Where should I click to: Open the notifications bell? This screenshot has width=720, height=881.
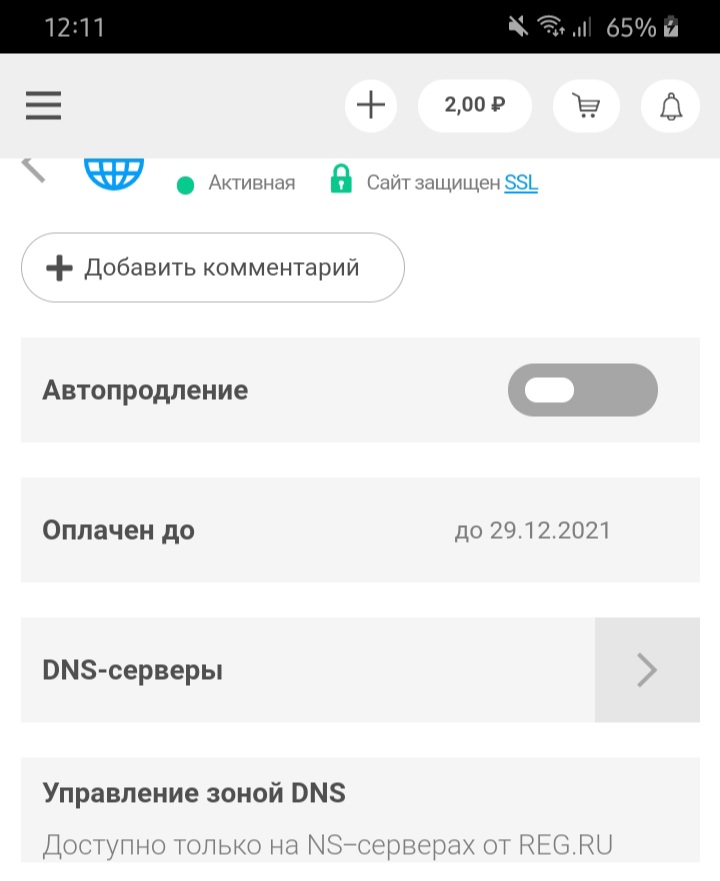(671, 105)
